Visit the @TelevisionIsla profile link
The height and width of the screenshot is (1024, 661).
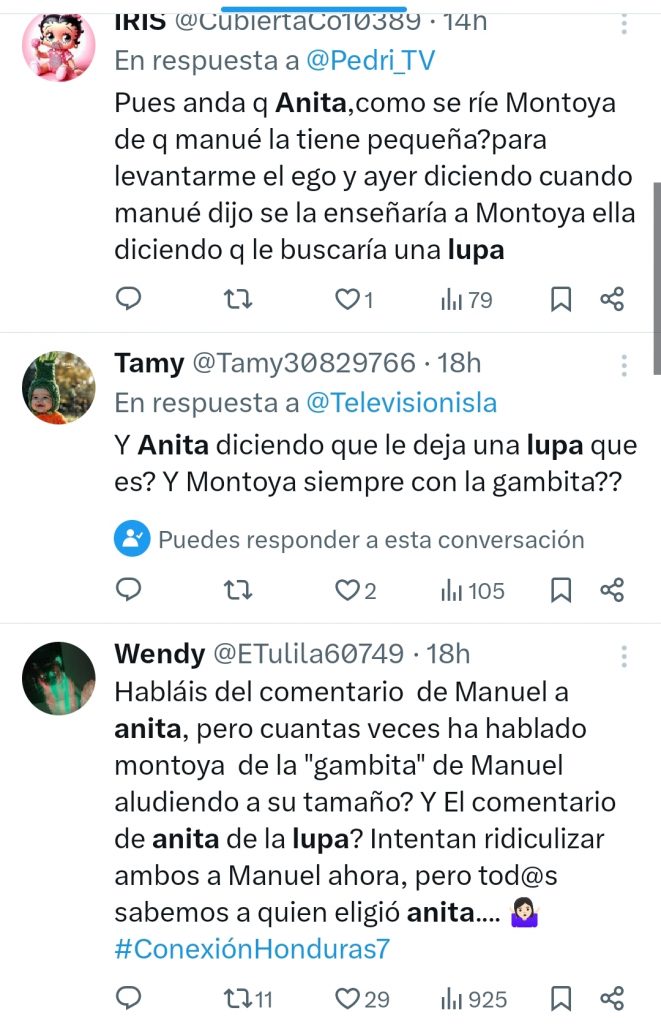[400, 402]
